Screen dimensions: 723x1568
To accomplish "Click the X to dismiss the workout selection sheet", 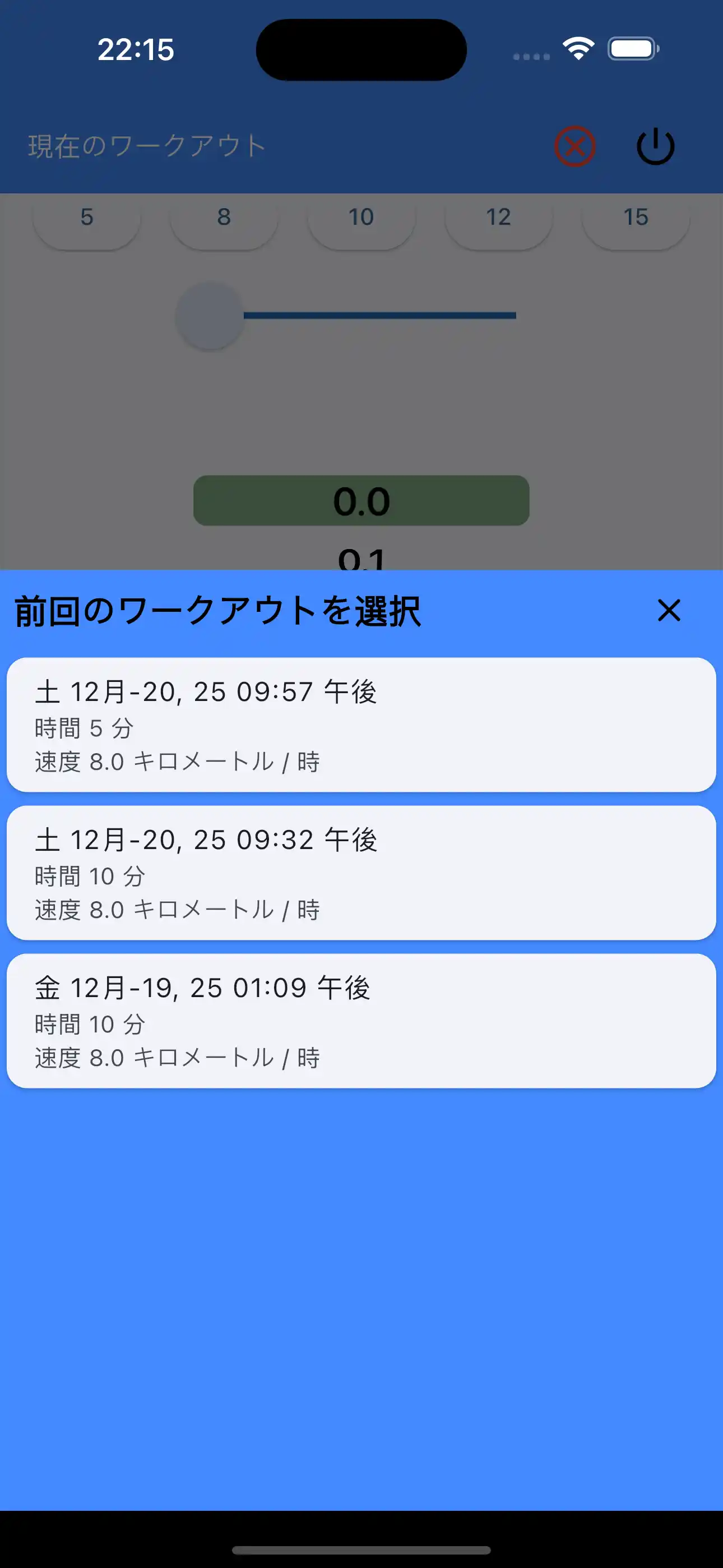I will point(668,611).
